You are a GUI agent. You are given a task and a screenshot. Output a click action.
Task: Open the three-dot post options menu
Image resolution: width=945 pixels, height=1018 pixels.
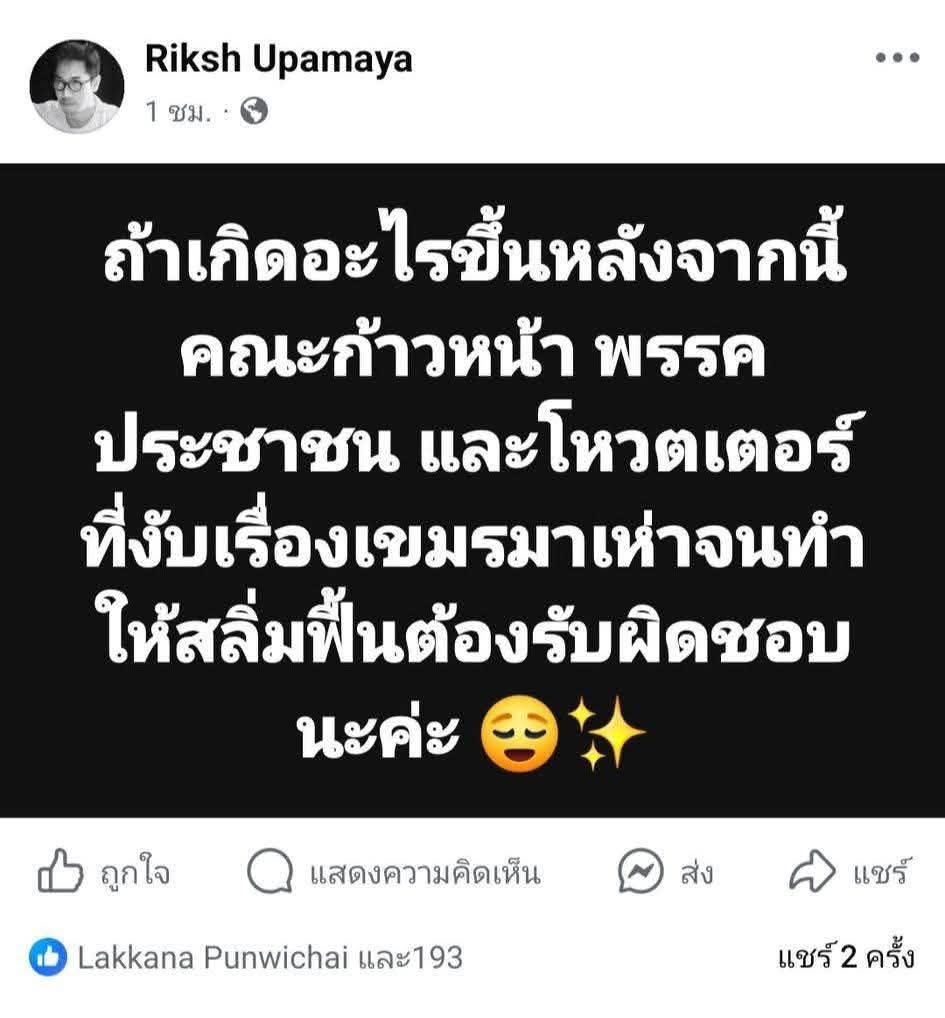896,58
